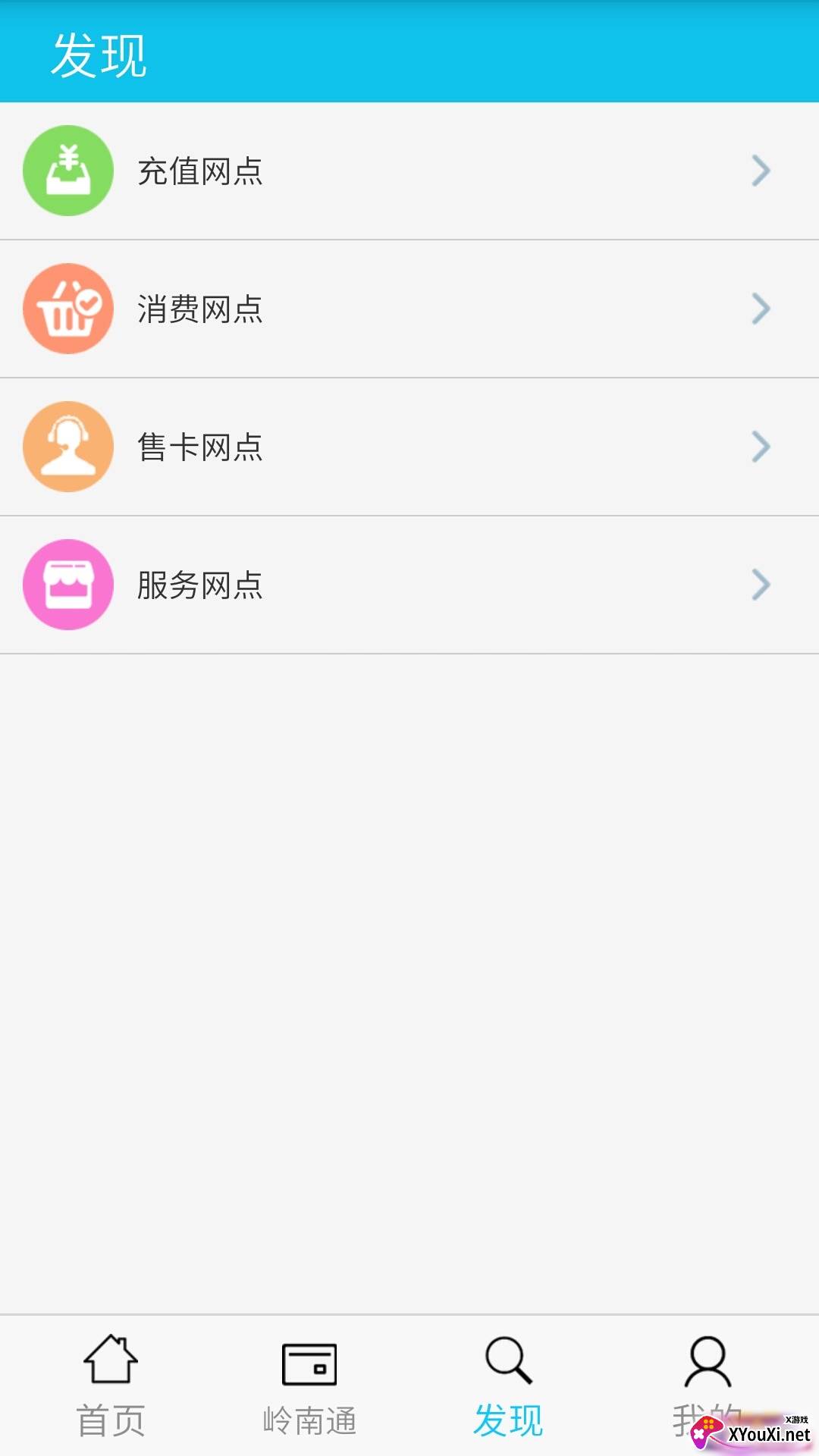The width and height of the screenshot is (819, 1456).
Task: Select the 服务网点 entry
Action: [x=409, y=585]
